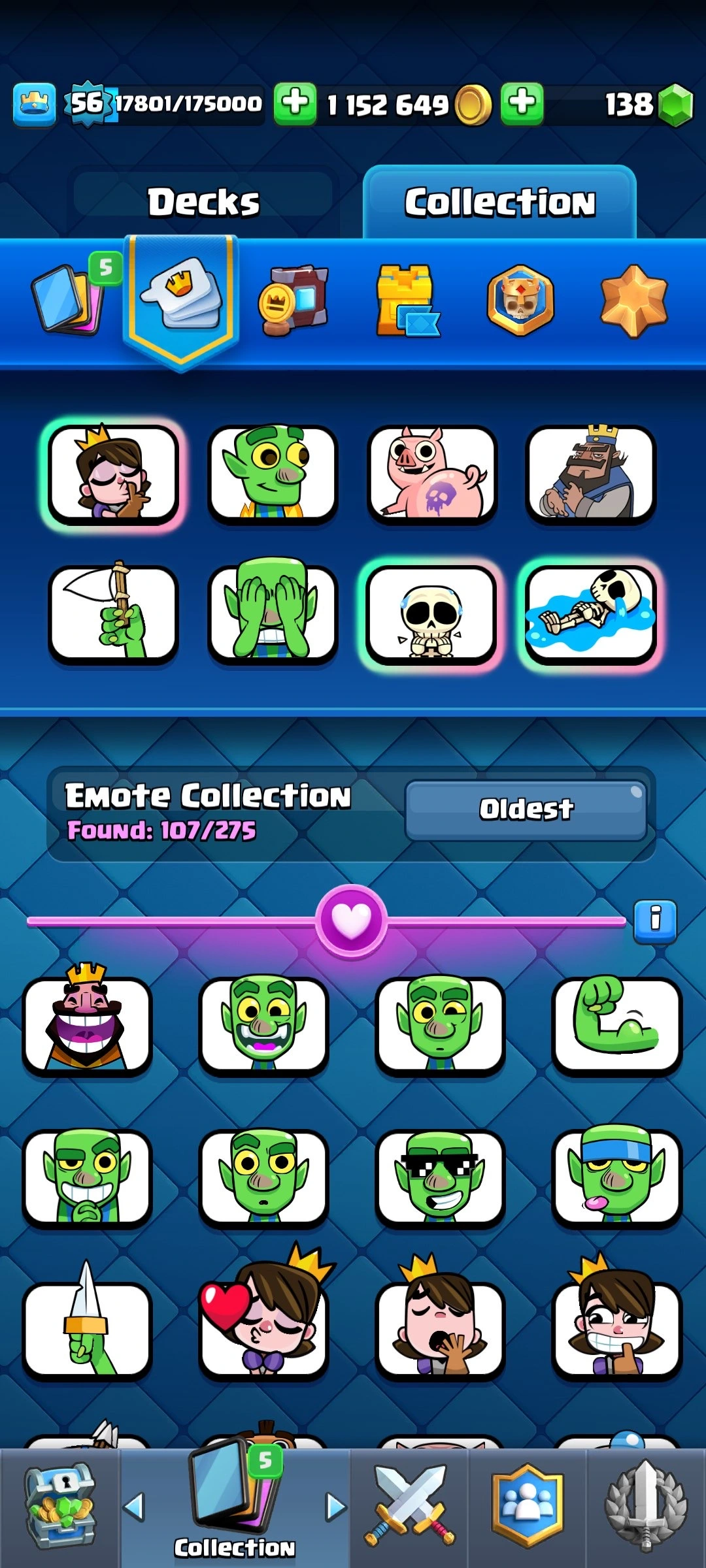Viewport: 706px width, 1568px height.
Task: Select the goblin with pixel sunglasses emote
Action: 440,1177
